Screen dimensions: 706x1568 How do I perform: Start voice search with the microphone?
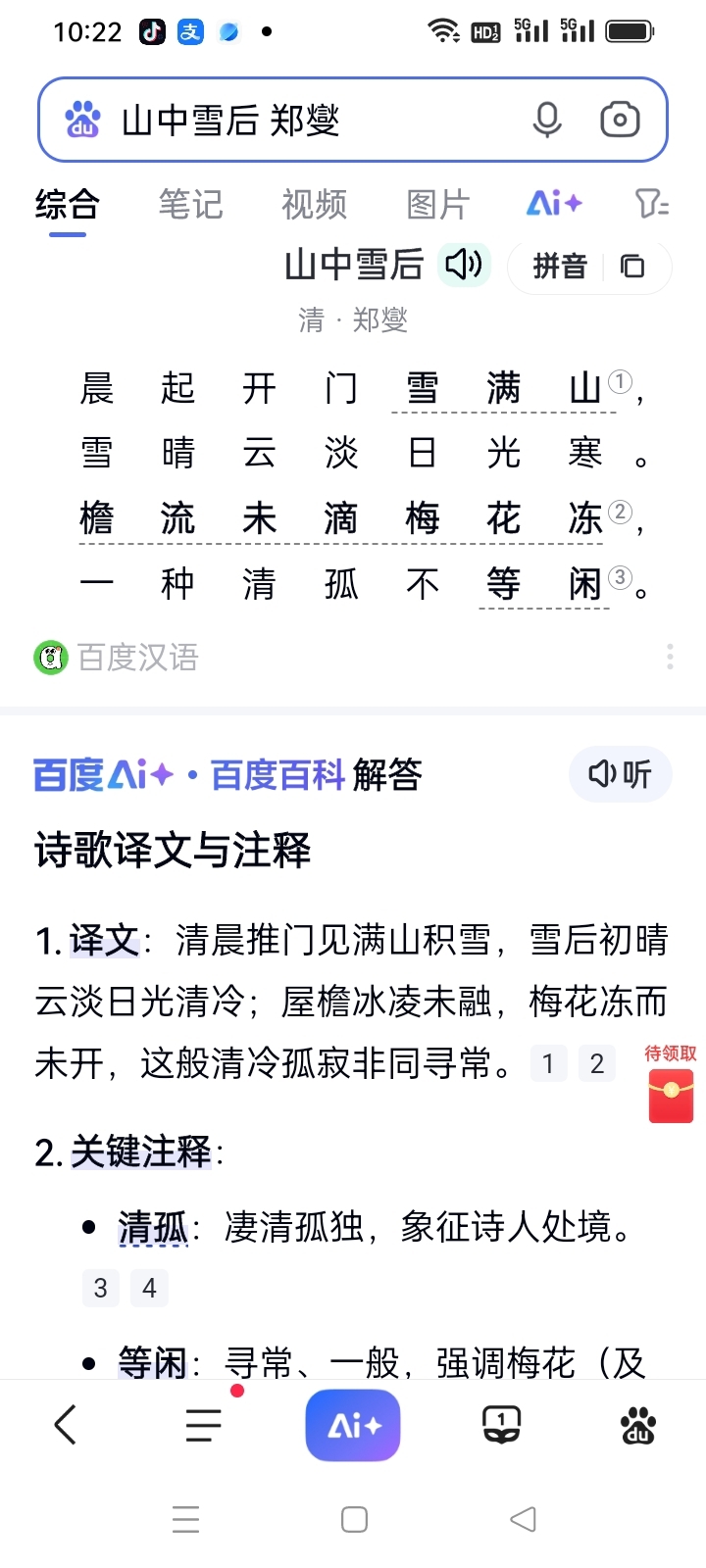click(x=546, y=121)
